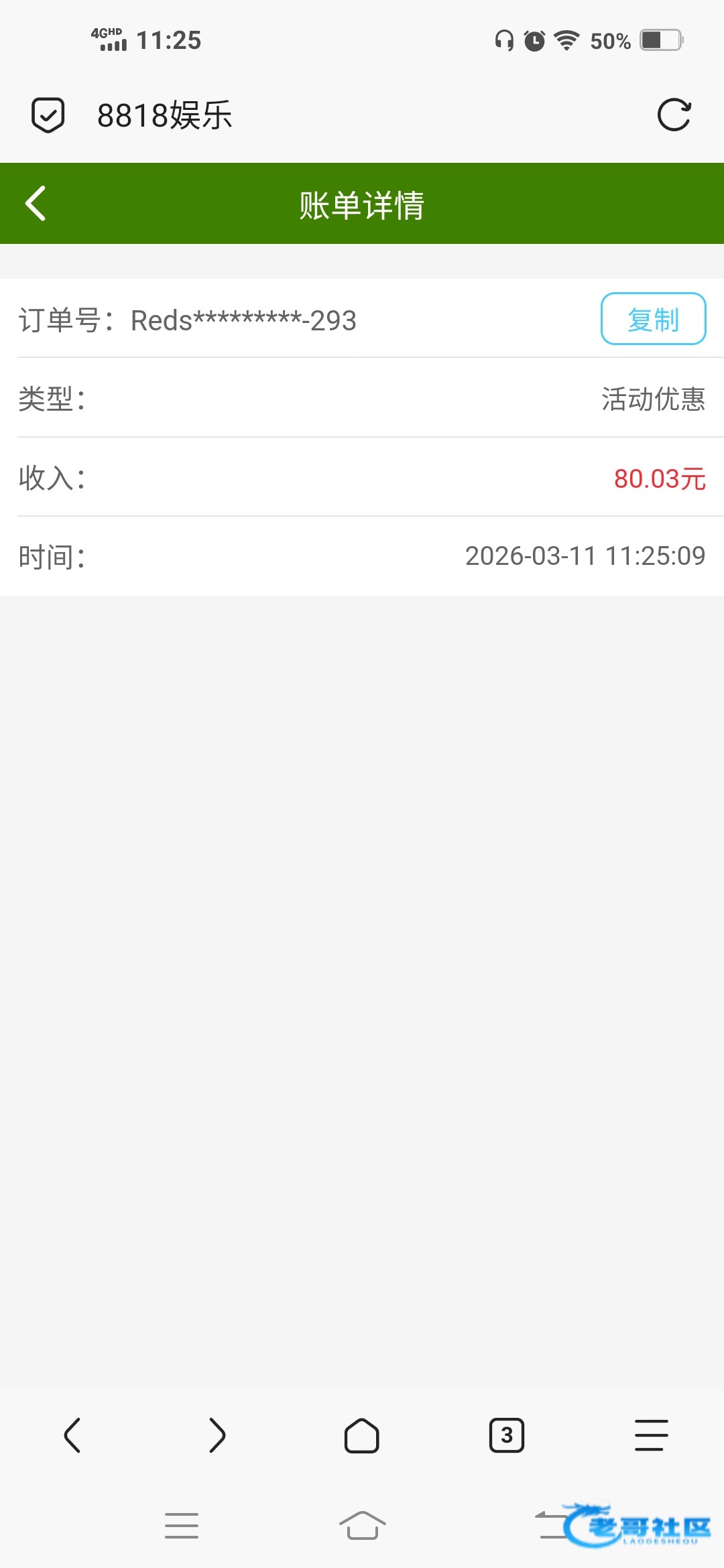The width and height of the screenshot is (724, 1568).
Task: Tap the system home button
Action: [362, 1526]
